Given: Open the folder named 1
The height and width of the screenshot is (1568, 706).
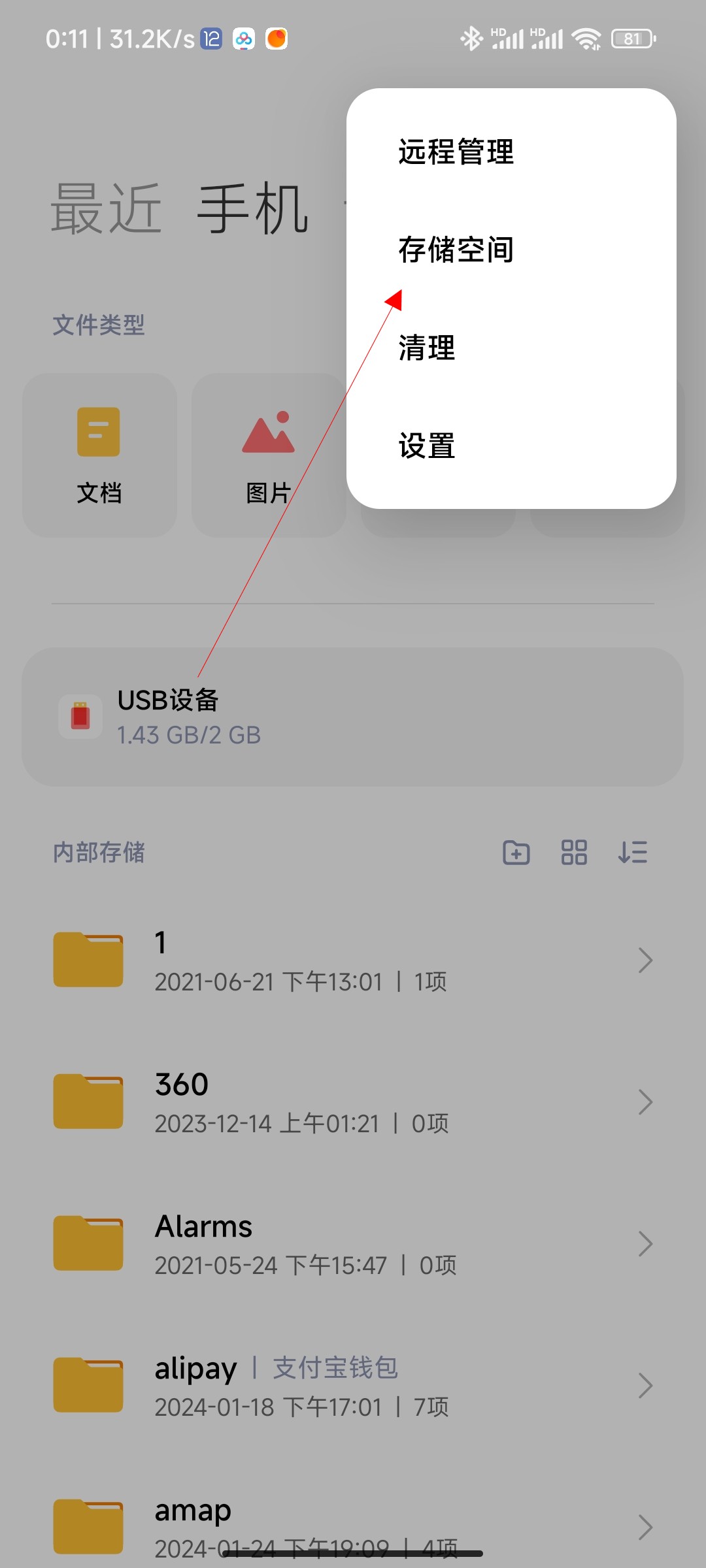Looking at the screenshot, I should tap(353, 960).
